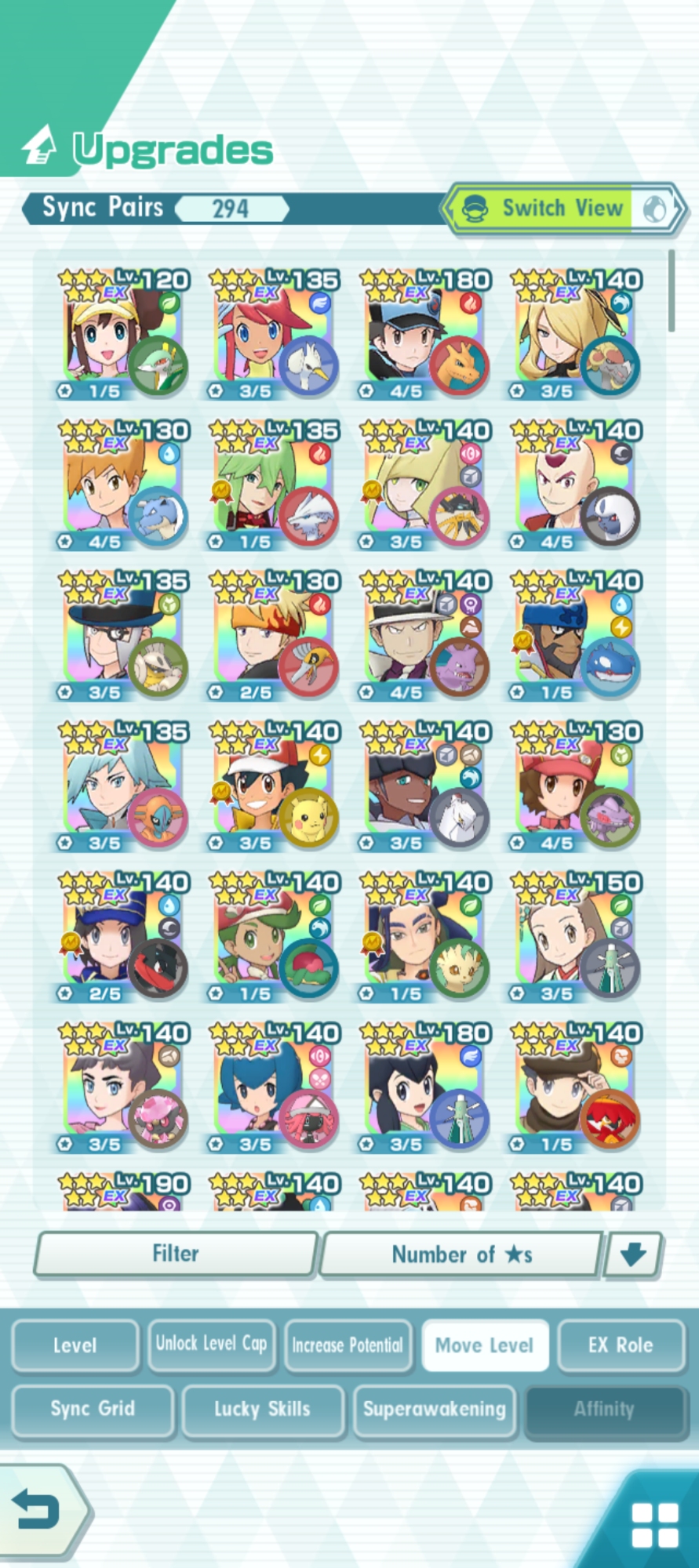Toggle sort order with the down arrow

click(633, 1254)
